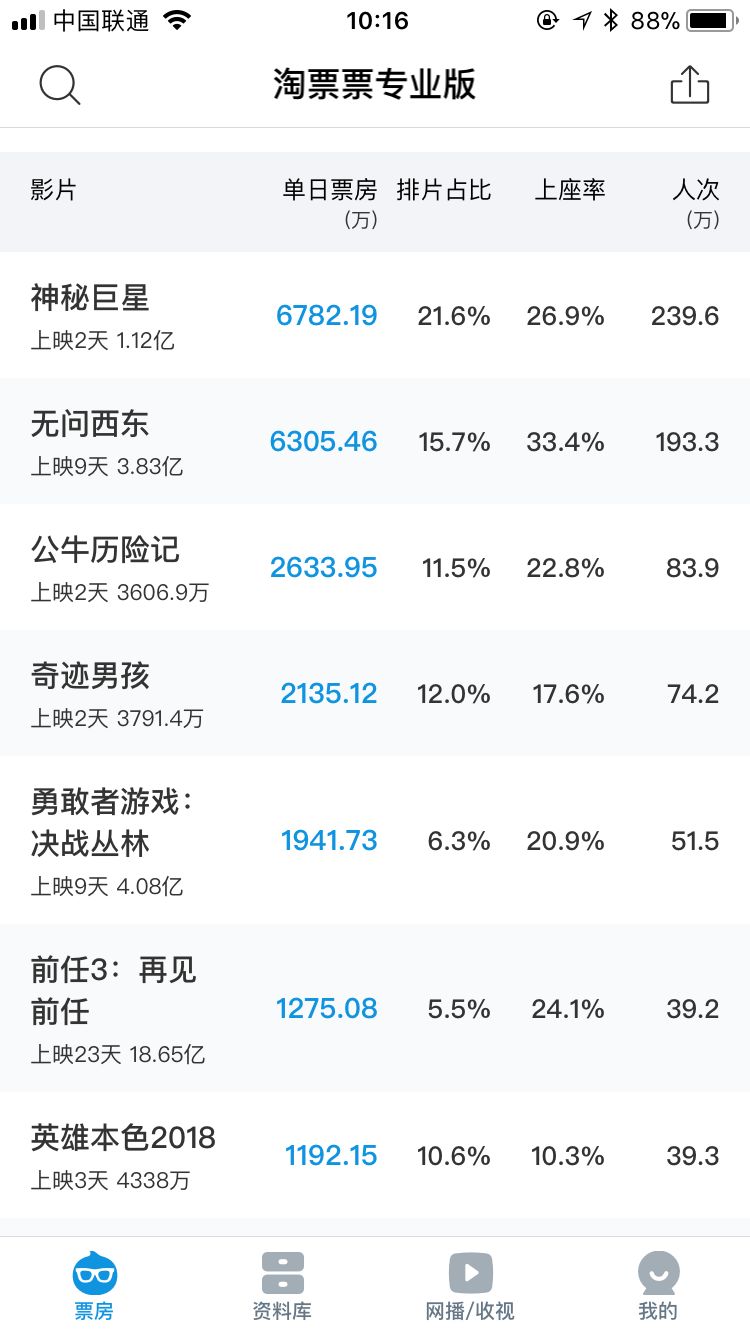Select the 奇迹男孩 row
This screenshot has height=1334, width=750.
point(374,693)
